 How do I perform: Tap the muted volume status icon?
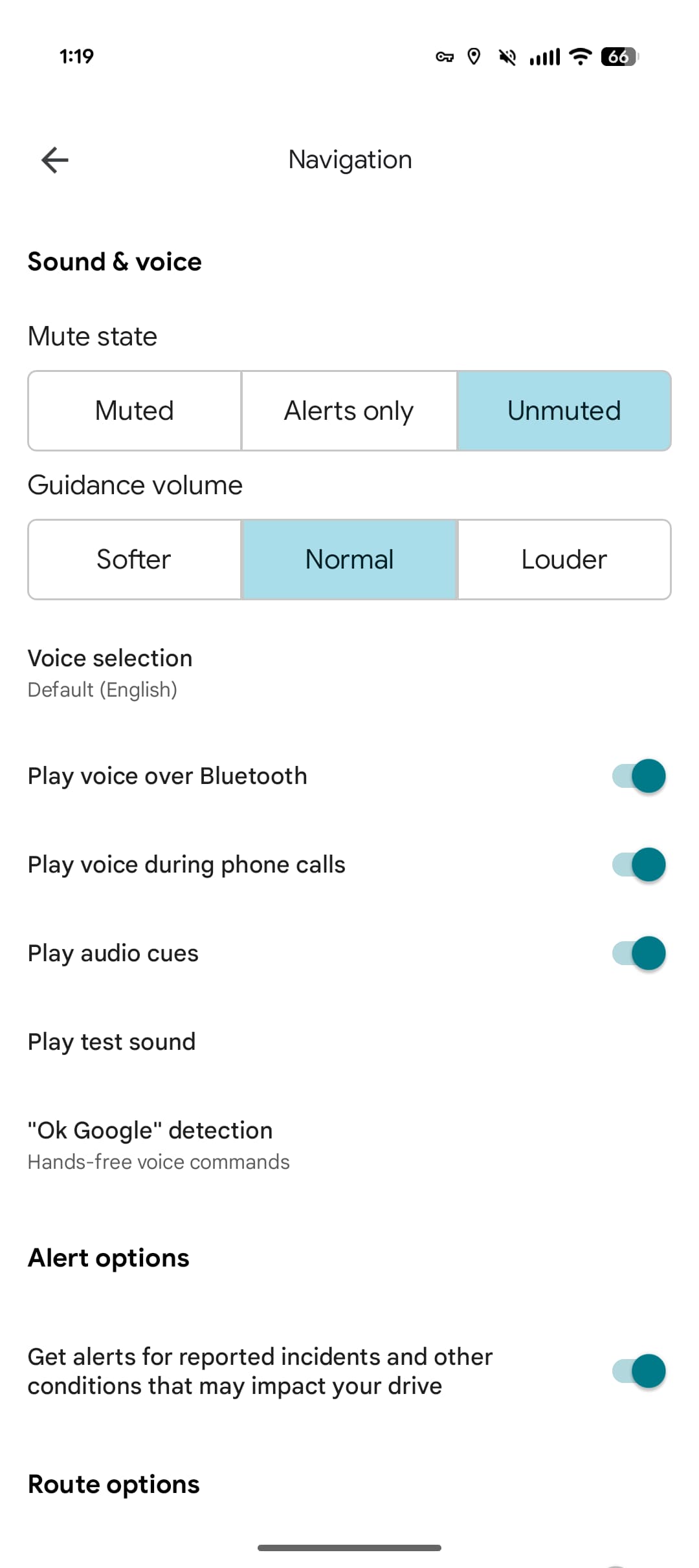point(509,57)
